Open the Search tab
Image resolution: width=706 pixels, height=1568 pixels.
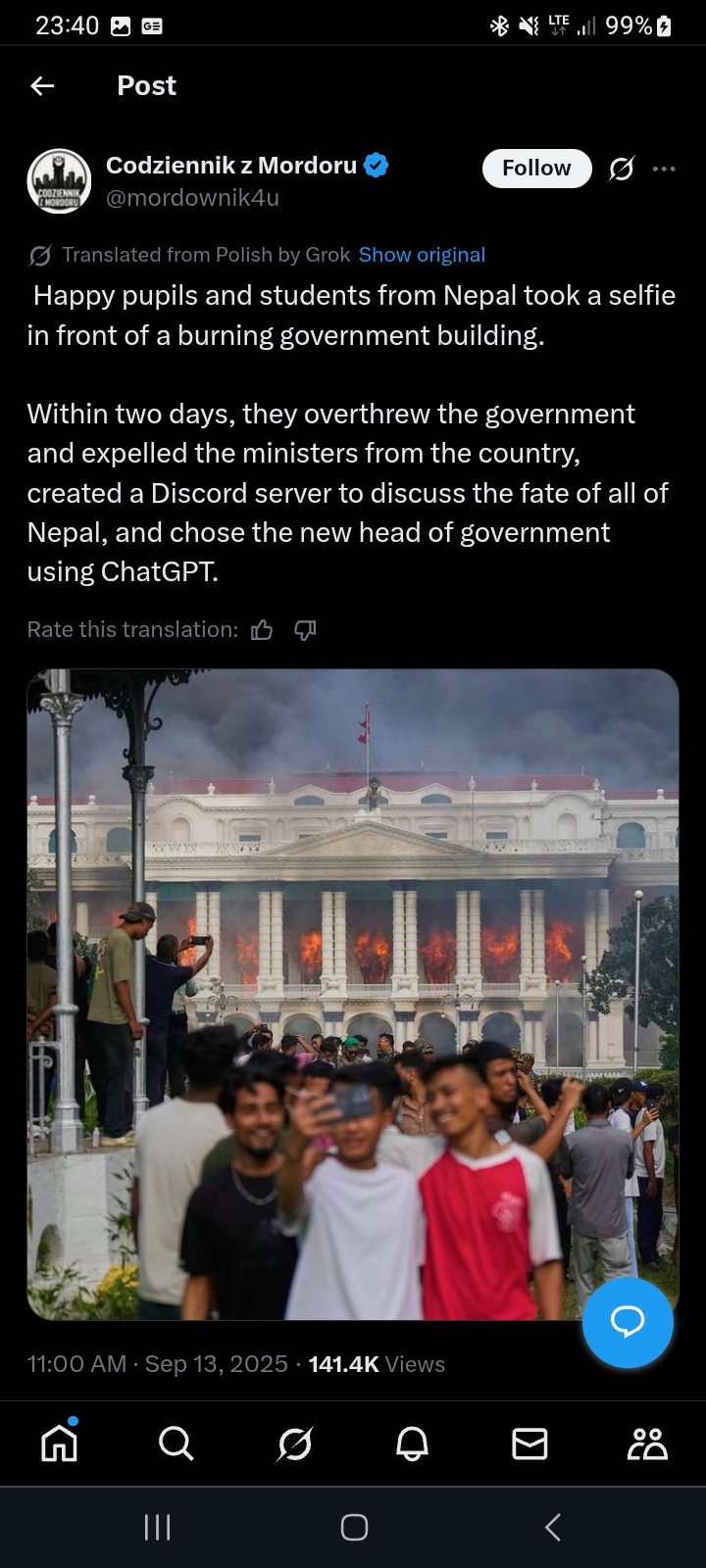pyautogui.click(x=176, y=1444)
